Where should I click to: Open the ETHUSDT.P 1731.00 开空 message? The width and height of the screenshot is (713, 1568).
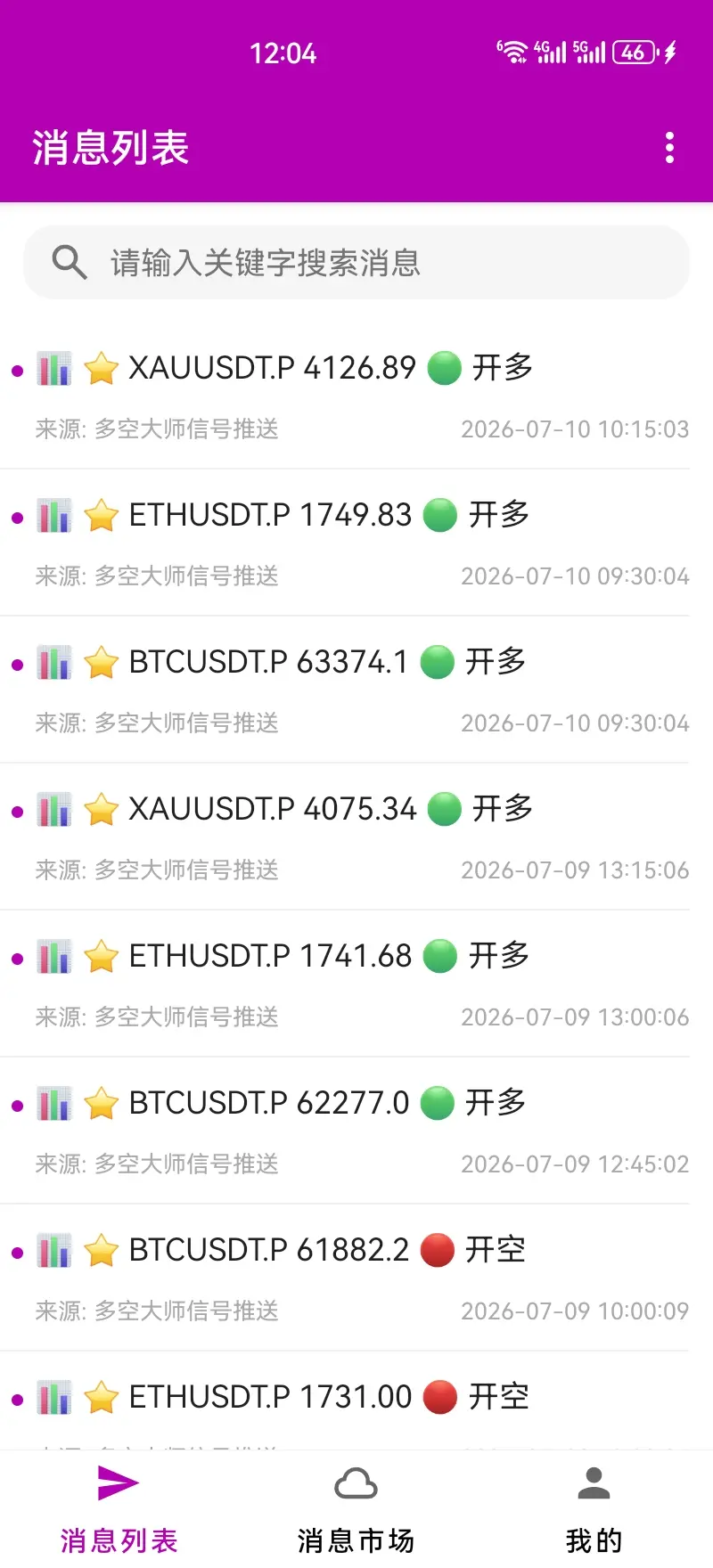(x=356, y=1401)
